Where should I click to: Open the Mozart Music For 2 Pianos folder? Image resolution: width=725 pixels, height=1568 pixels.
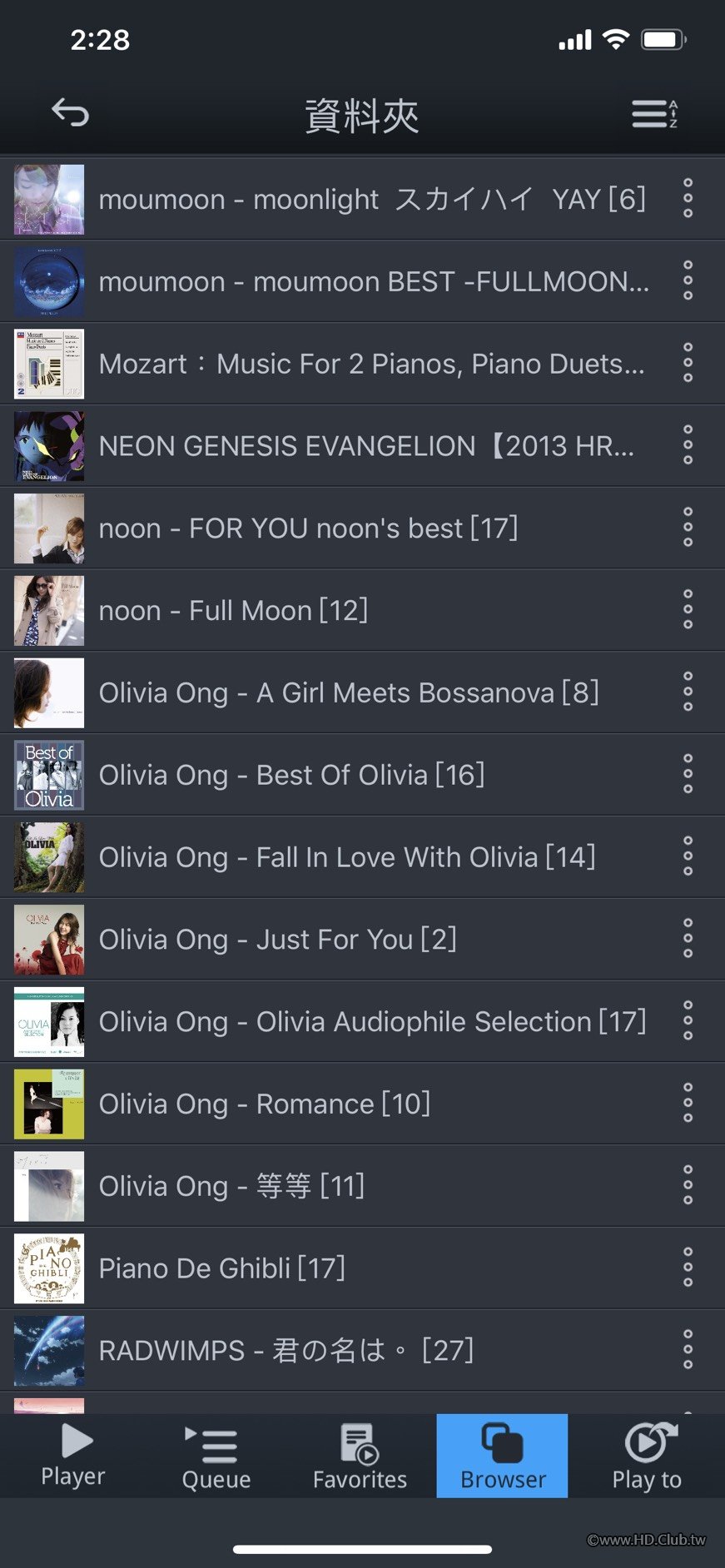pos(371,364)
